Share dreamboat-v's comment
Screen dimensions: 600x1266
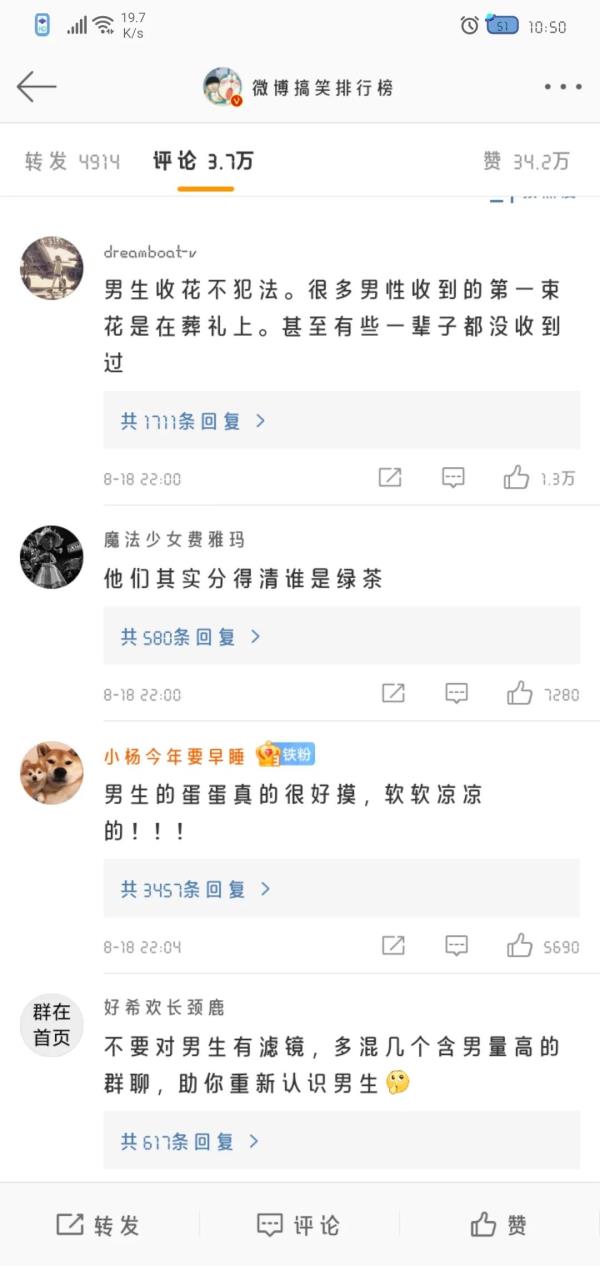click(x=390, y=478)
